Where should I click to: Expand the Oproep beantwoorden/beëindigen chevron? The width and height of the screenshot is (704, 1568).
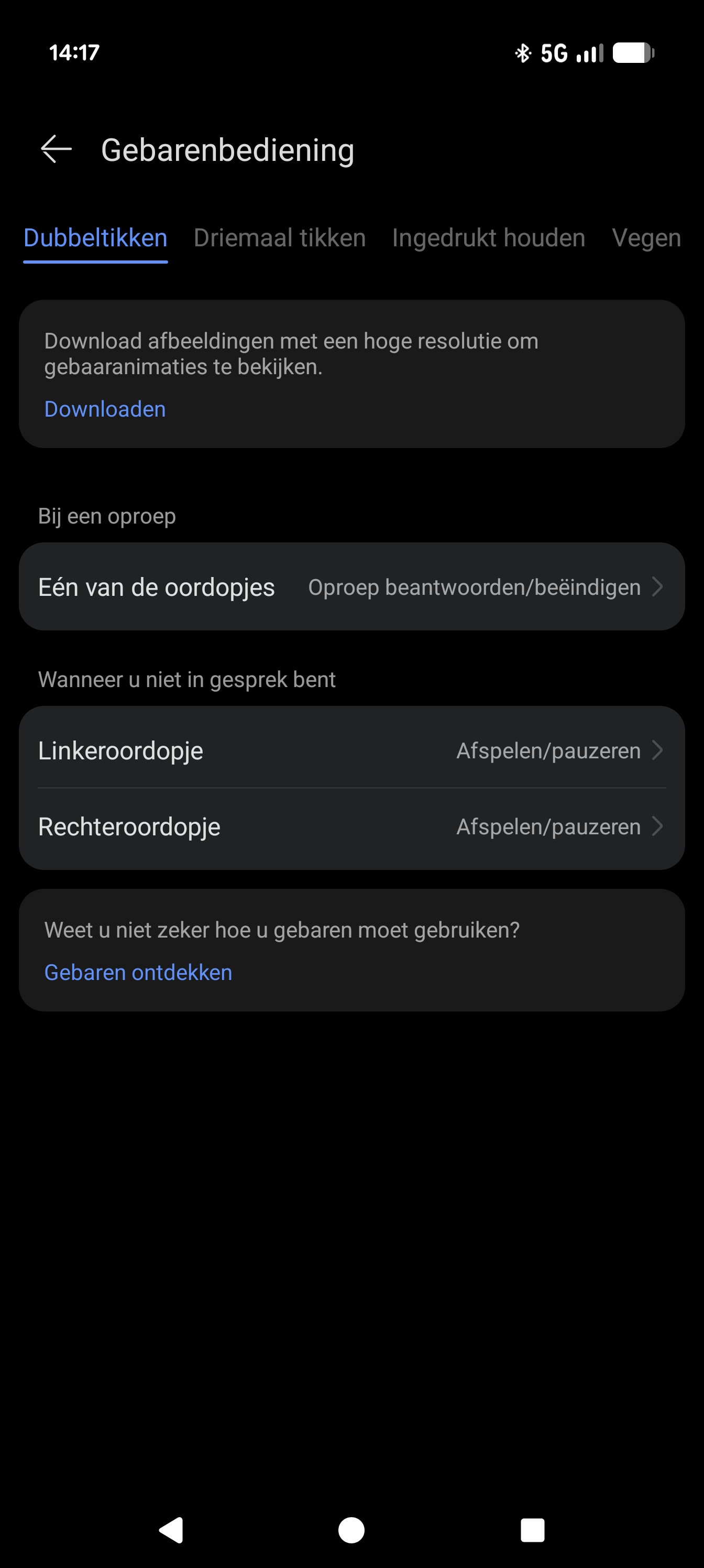click(x=658, y=586)
